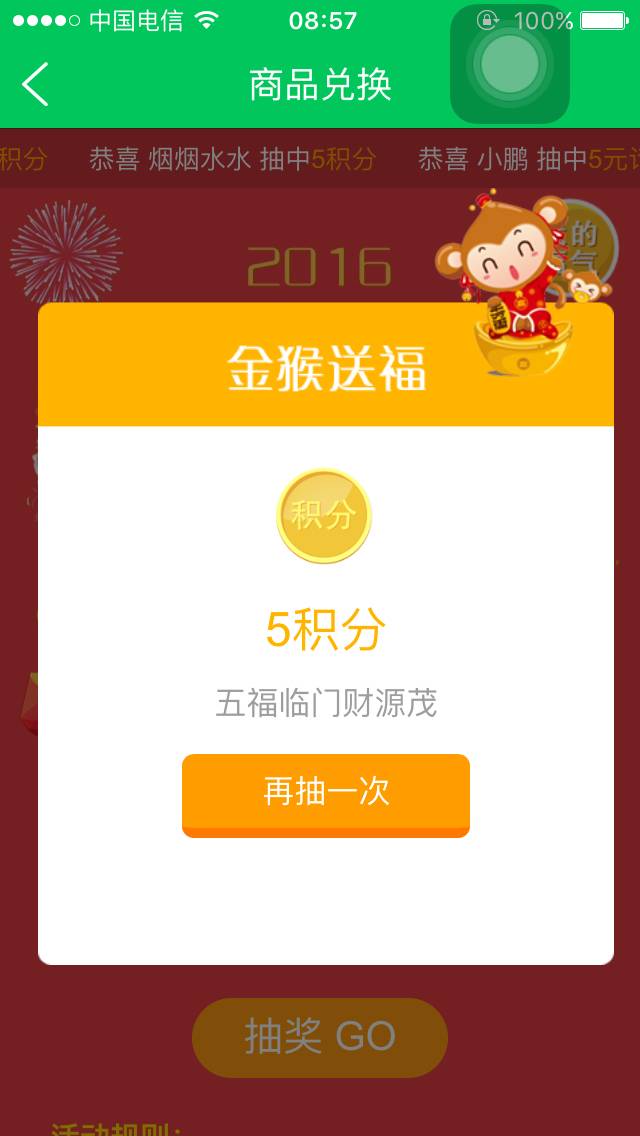Go back using the top-left arrow

tap(36, 84)
